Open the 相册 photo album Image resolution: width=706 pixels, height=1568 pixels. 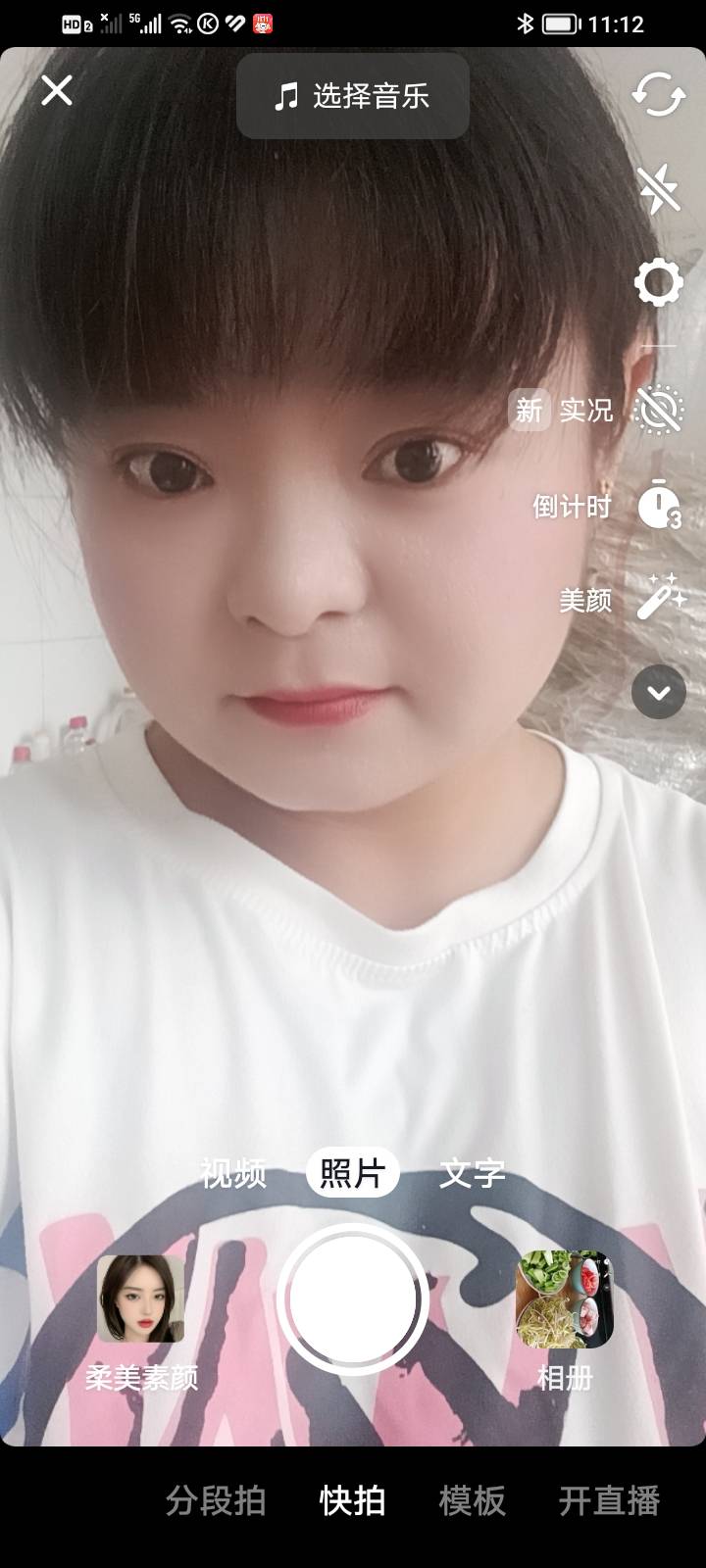[565, 1321]
